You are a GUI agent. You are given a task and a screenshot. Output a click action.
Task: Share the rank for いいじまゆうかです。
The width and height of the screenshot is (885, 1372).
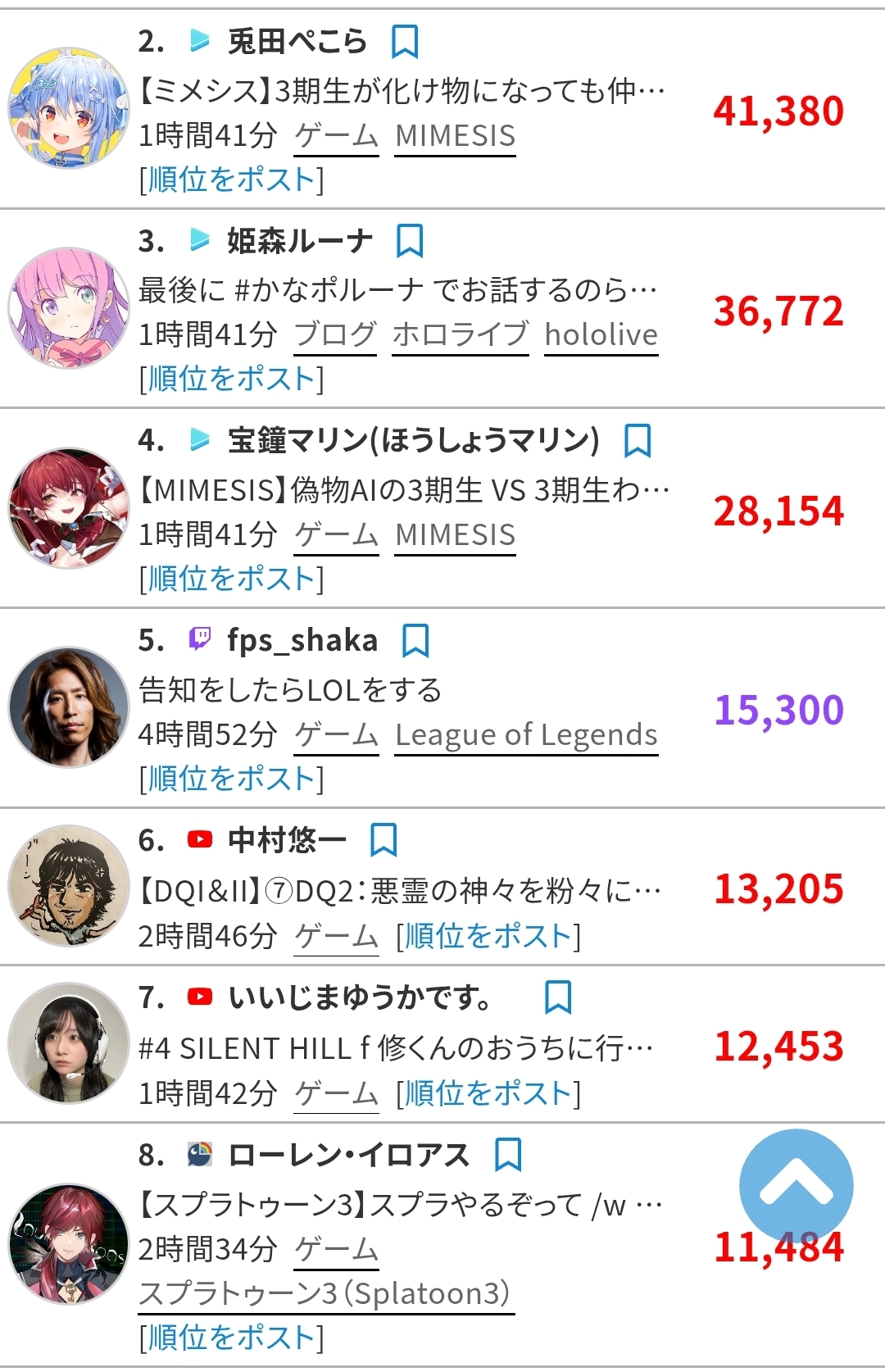[488, 1093]
